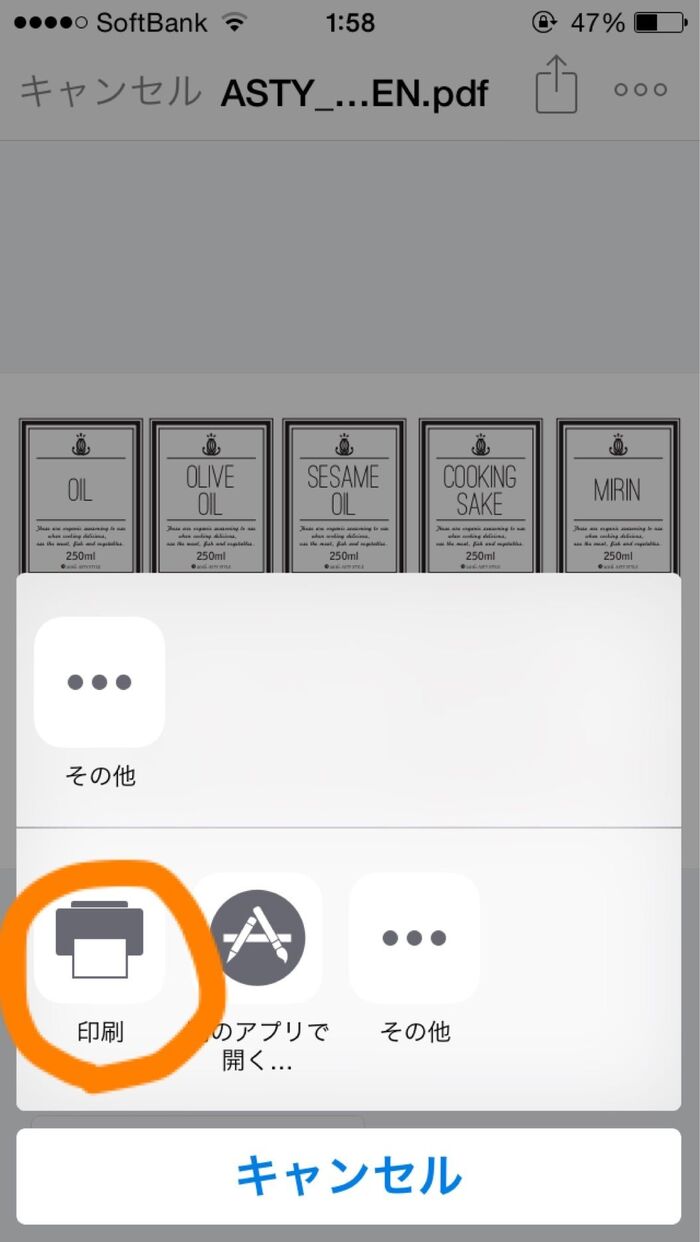Dismiss the share sheet with the blue キャンセル button
Screen dimensions: 700x1242
pos(349,1176)
